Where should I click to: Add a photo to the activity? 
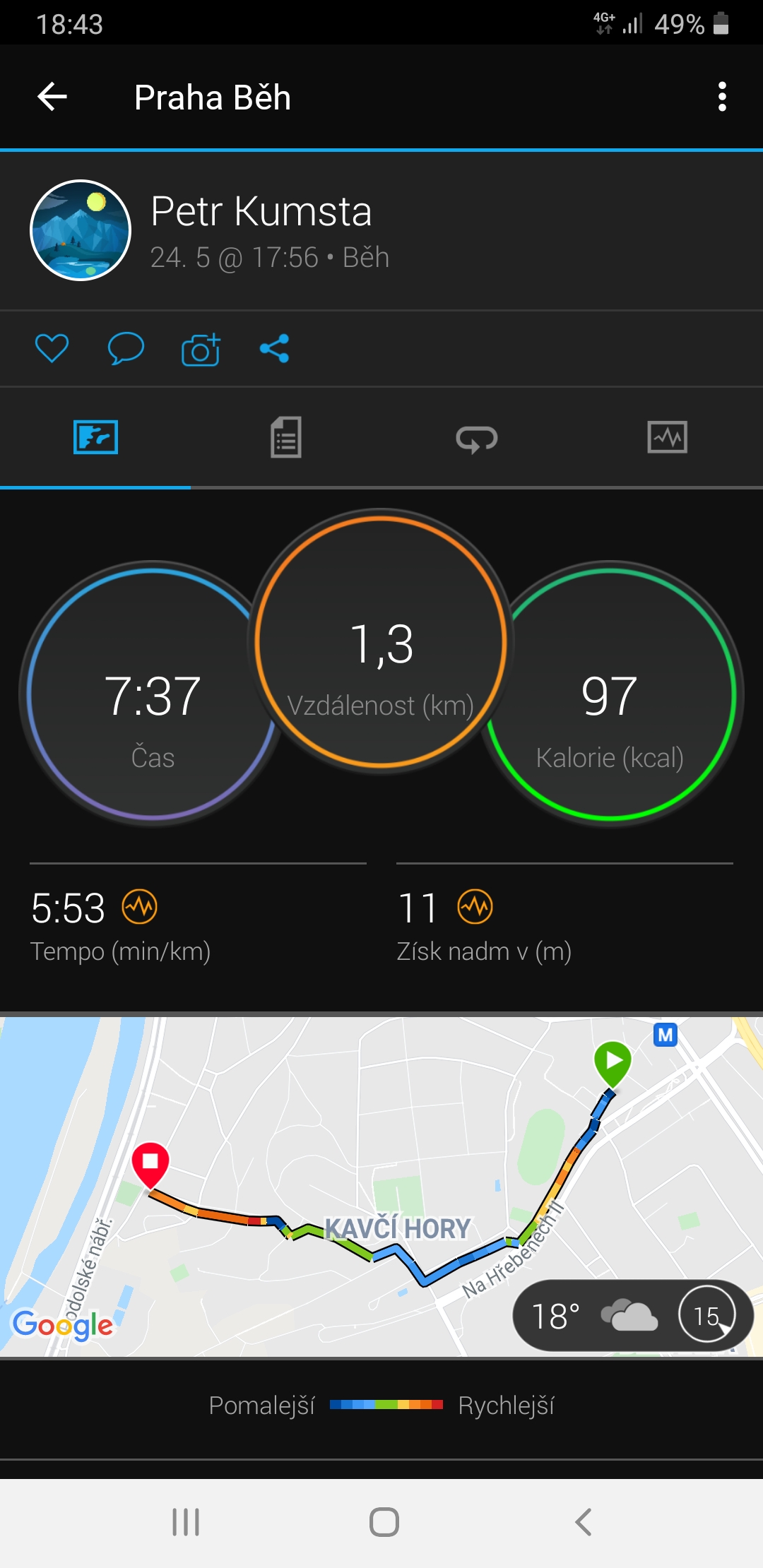click(x=201, y=348)
